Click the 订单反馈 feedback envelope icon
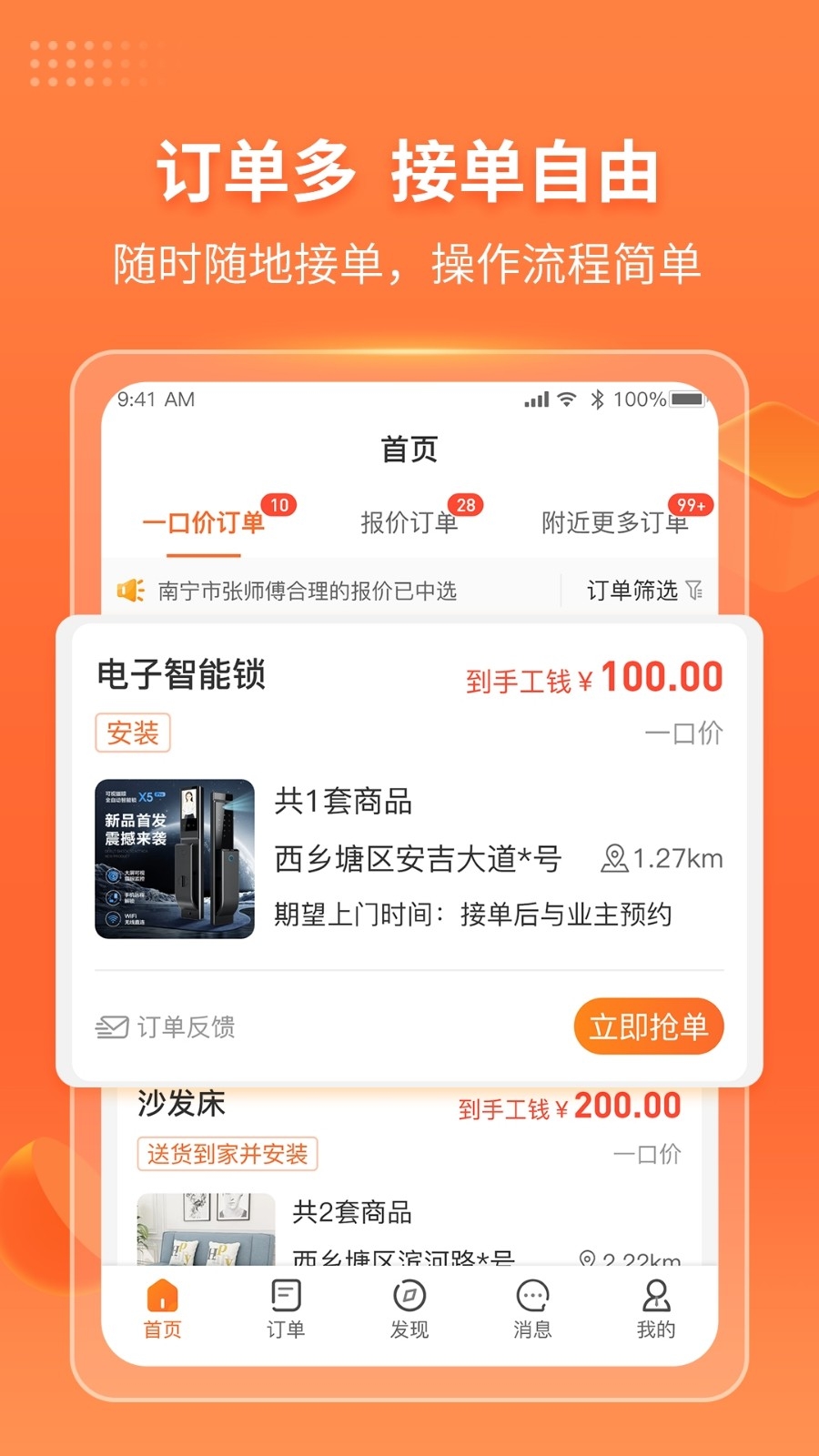 tap(111, 1026)
